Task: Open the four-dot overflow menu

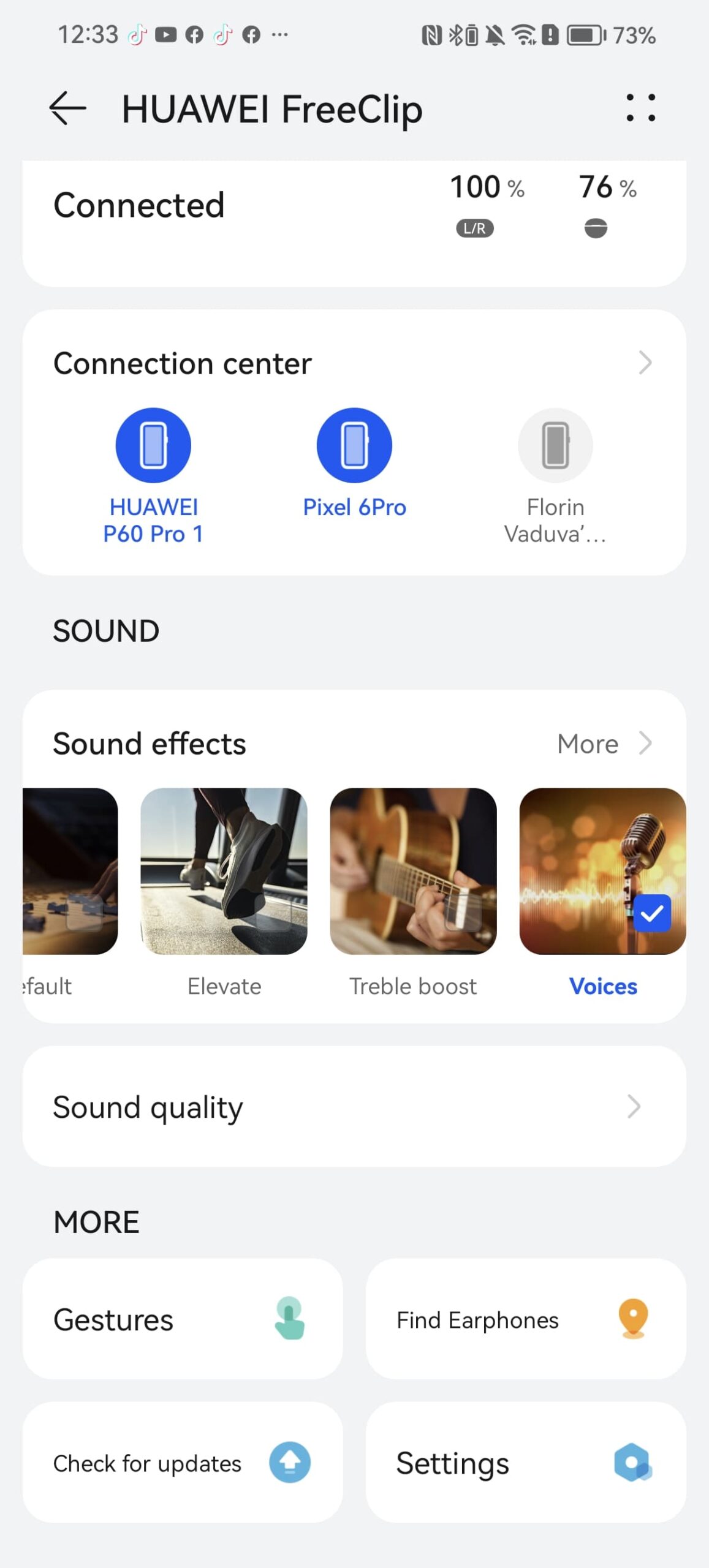Action: [x=640, y=108]
